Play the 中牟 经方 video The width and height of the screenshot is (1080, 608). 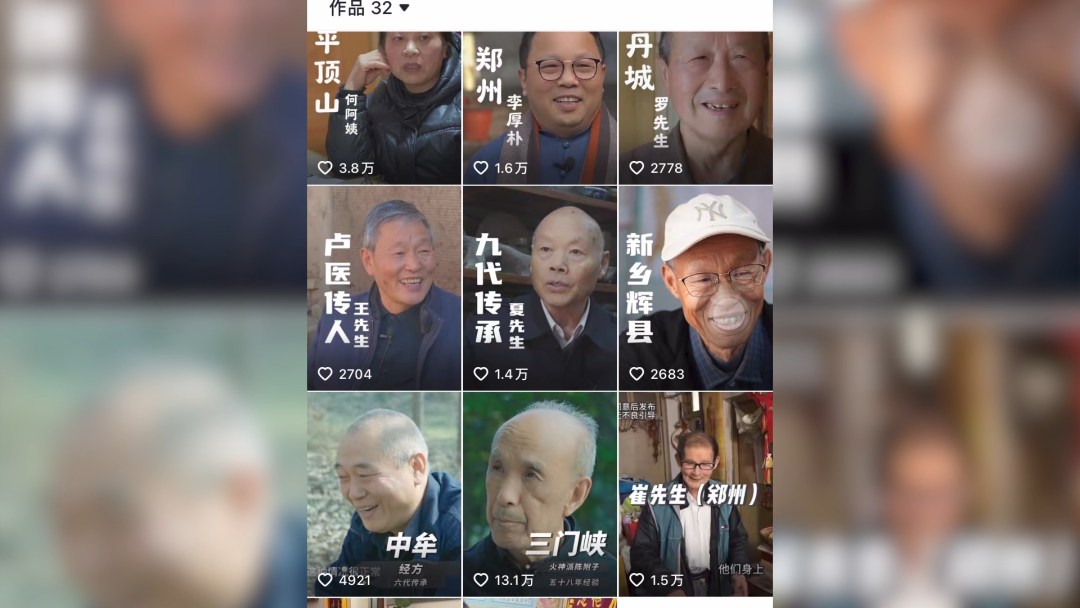(384, 494)
